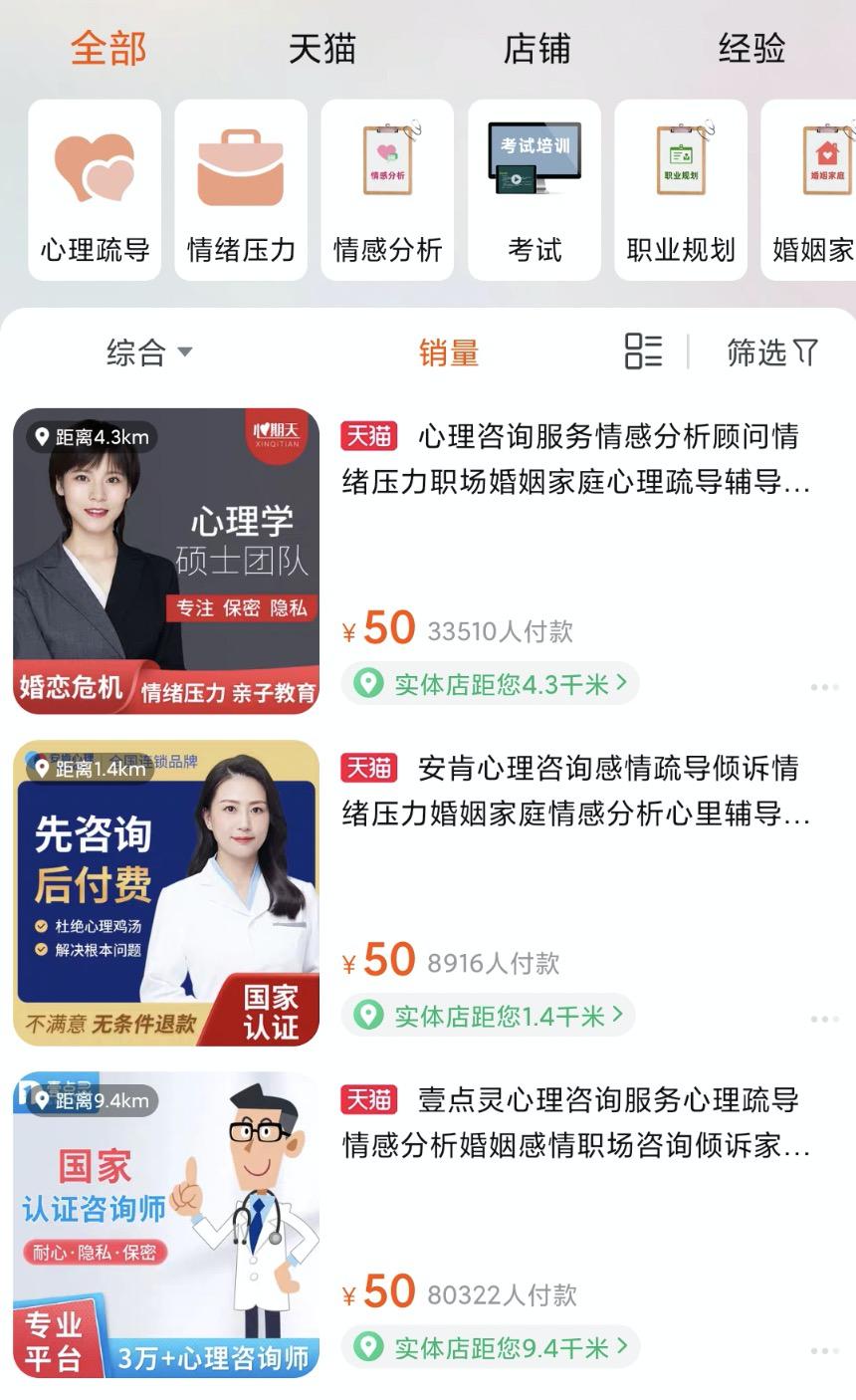
Task: Open the 心理学硕士团队 product image
Action: pyautogui.click(x=166, y=561)
